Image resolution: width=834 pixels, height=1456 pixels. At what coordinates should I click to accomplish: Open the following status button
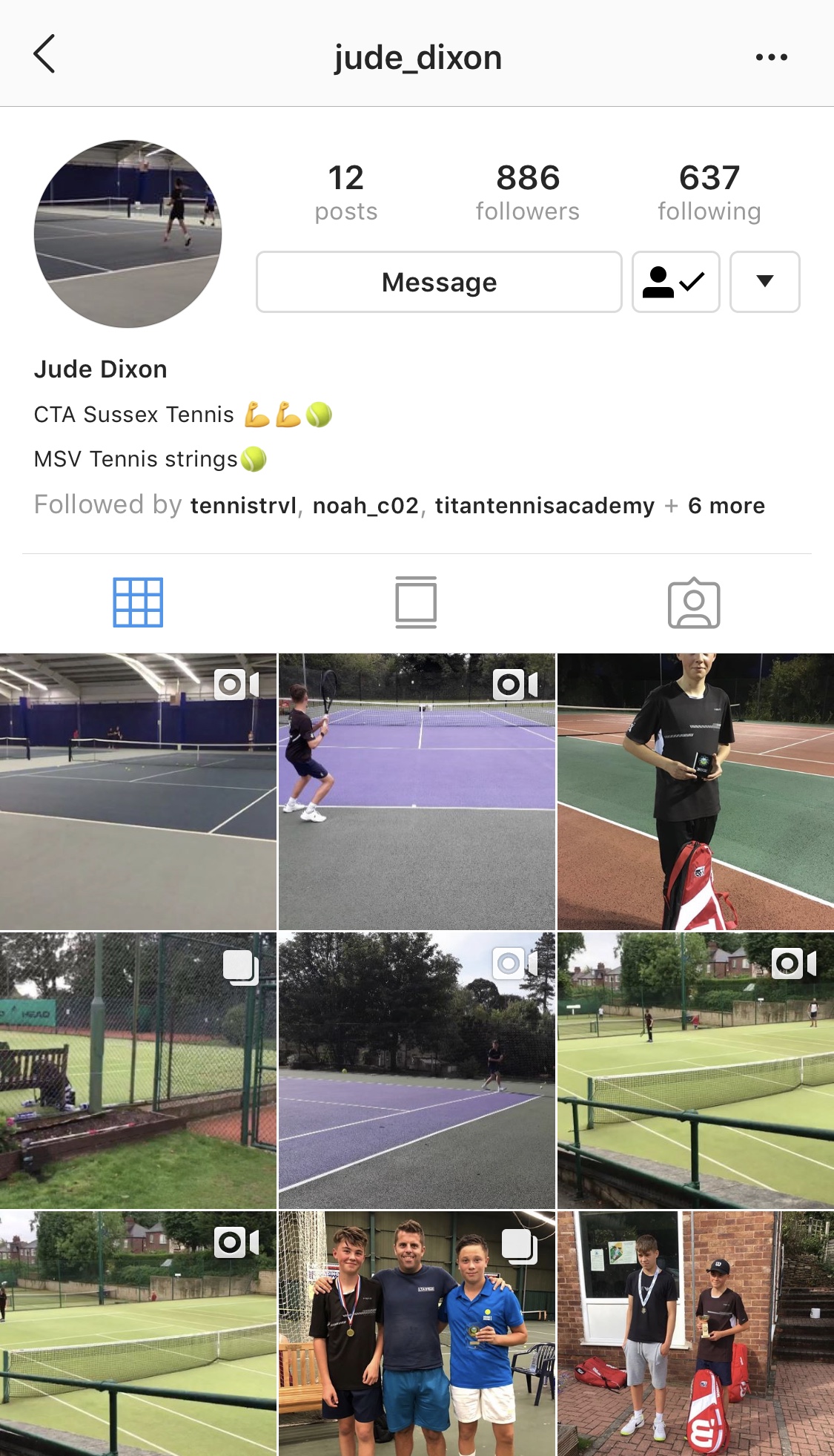(675, 282)
